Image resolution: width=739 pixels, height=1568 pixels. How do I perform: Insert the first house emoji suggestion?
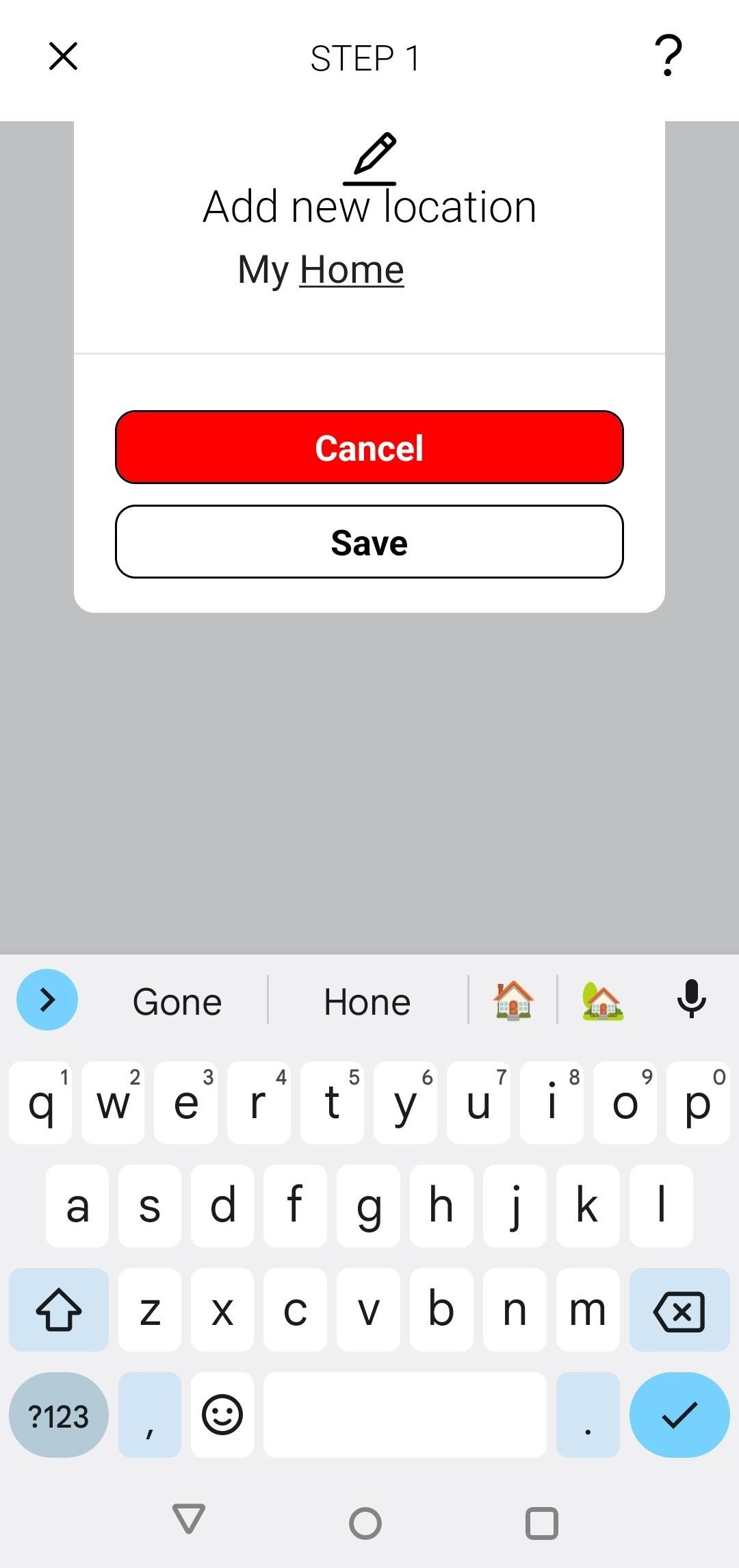pyautogui.click(x=513, y=1000)
